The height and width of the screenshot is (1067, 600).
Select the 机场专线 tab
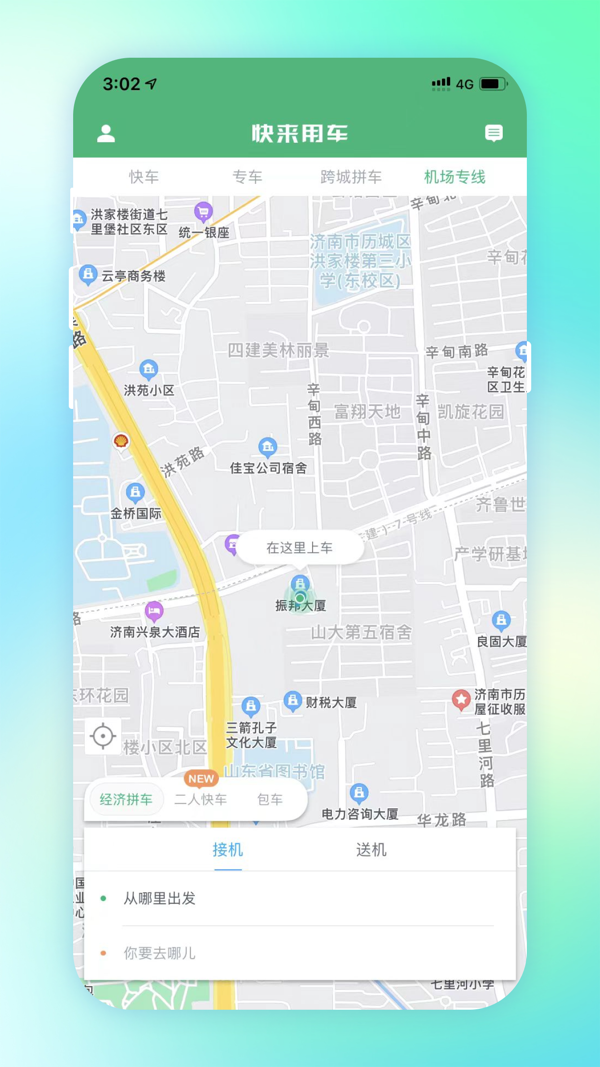455,178
